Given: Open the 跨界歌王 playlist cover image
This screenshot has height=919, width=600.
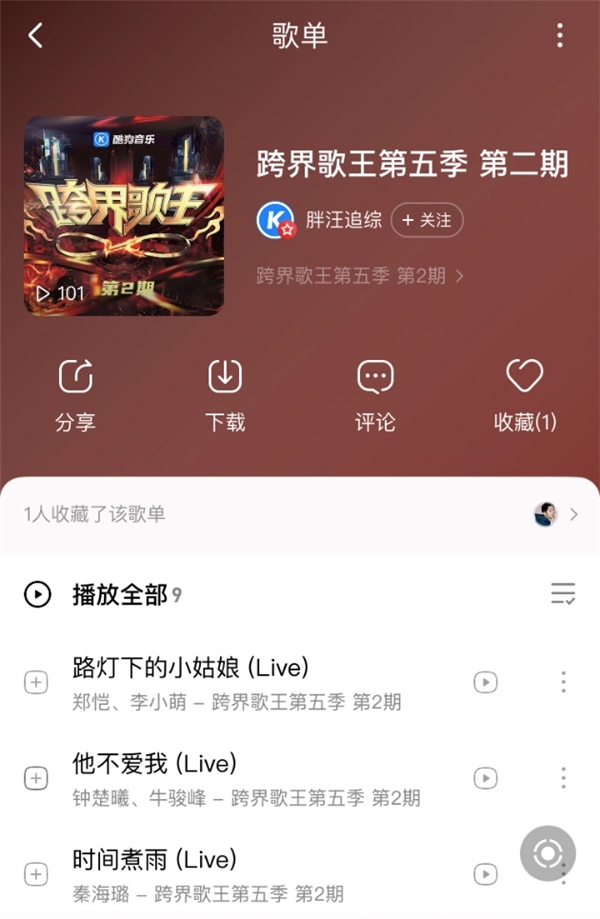Looking at the screenshot, I should tap(124, 216).
